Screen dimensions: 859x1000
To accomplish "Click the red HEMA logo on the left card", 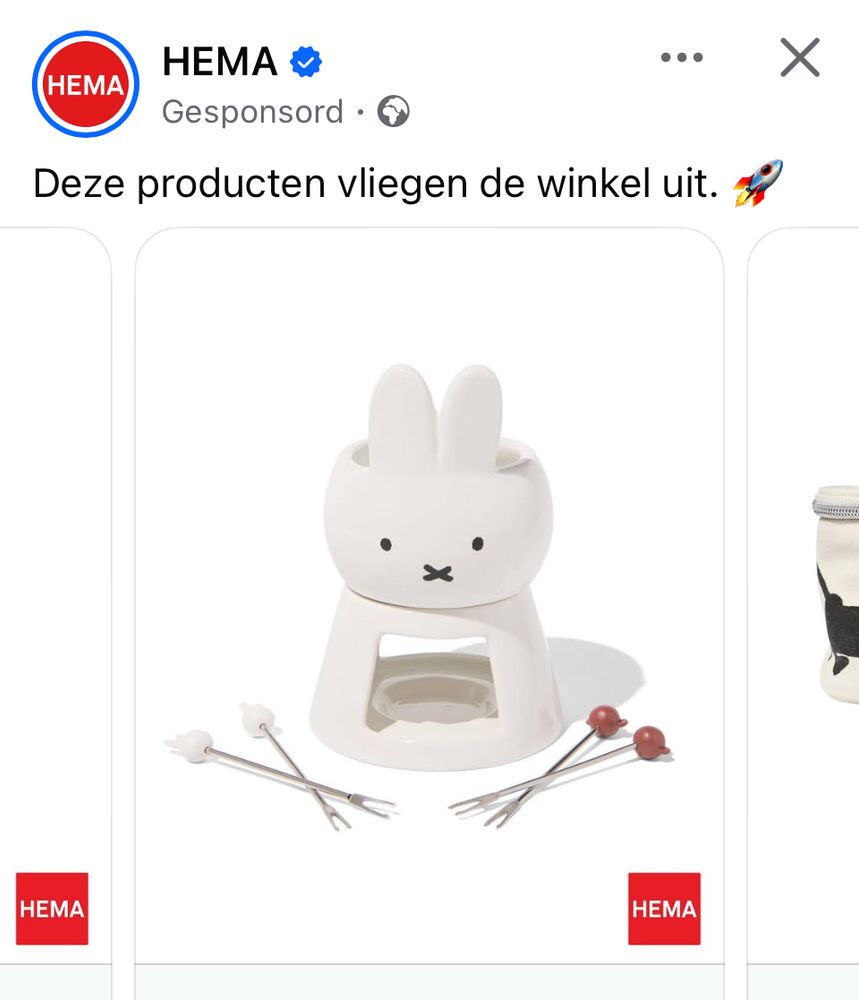I will 50,908.
